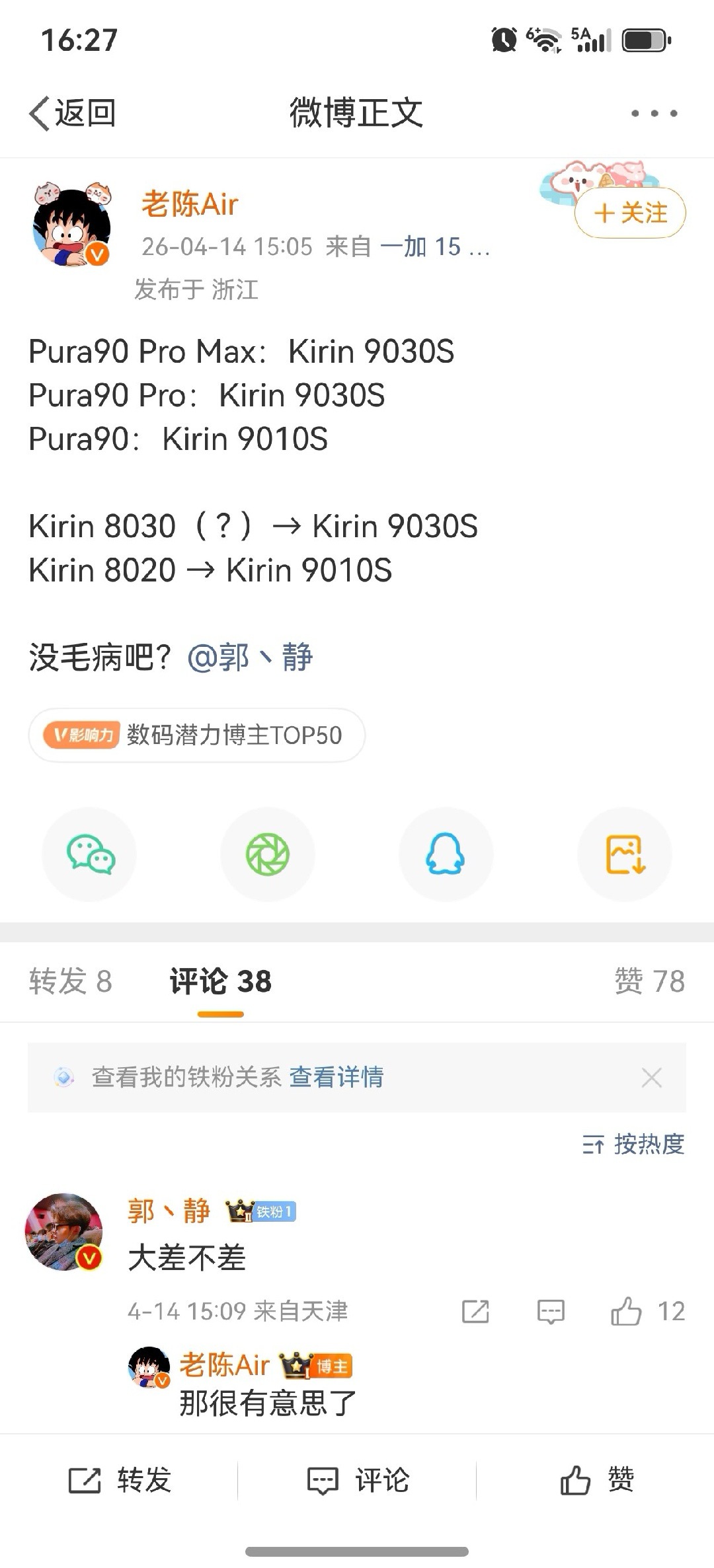Open the 数码潜力博主TOP50 badge
The image size is (714, 1568).
coord(196,735)
